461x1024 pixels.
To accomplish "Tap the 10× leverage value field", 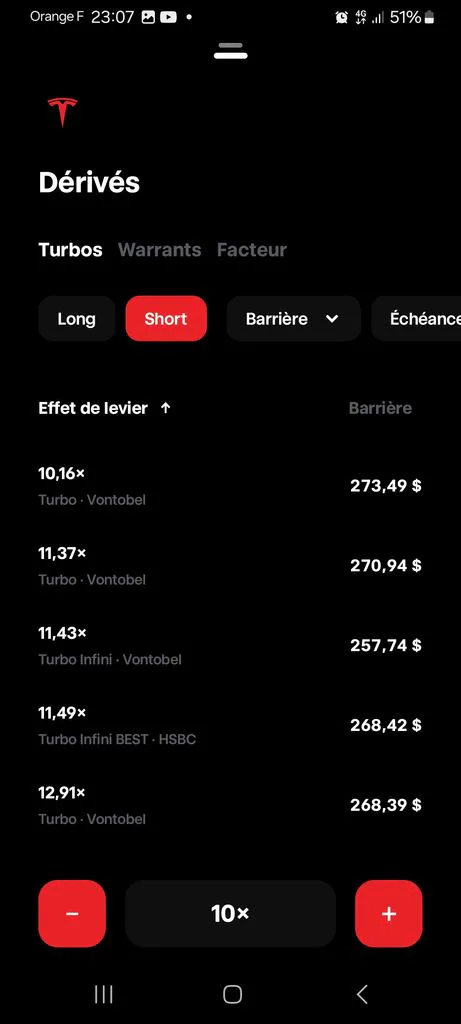I will (230, 914).
